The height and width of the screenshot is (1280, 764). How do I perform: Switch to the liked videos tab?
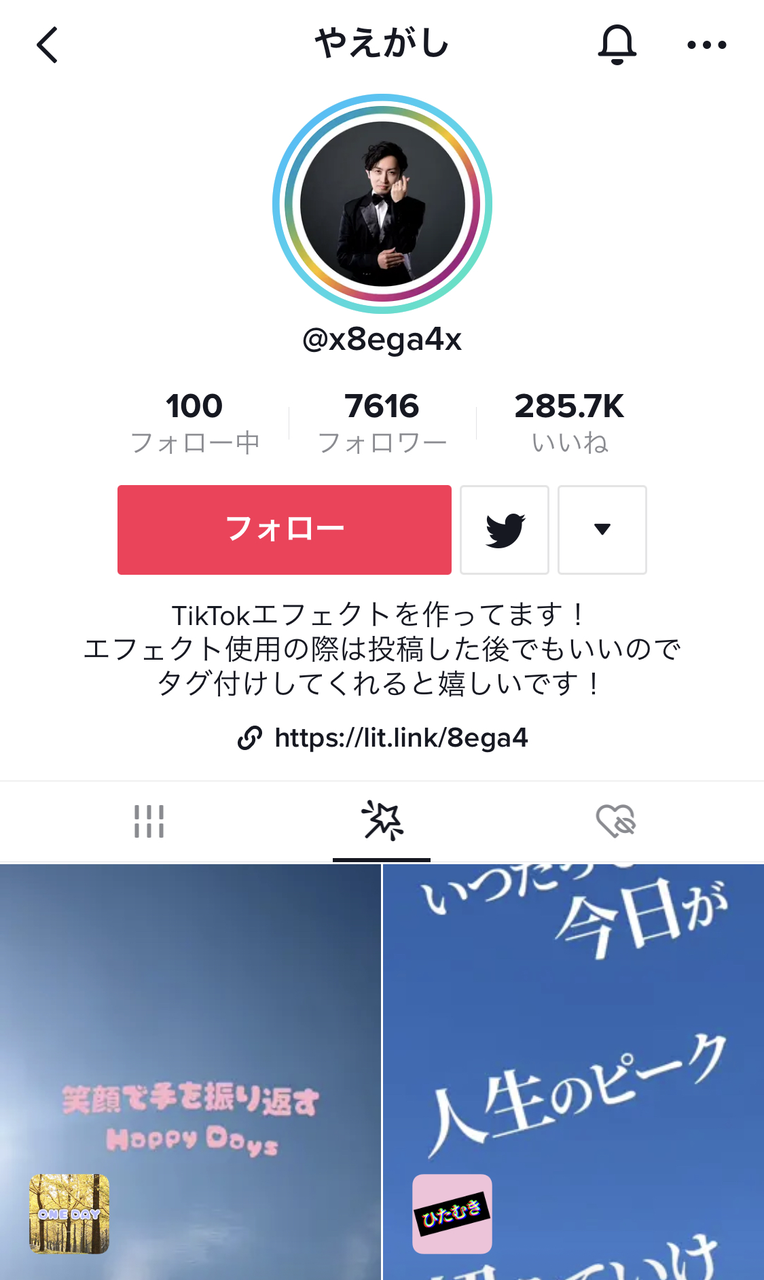(616, 822)
